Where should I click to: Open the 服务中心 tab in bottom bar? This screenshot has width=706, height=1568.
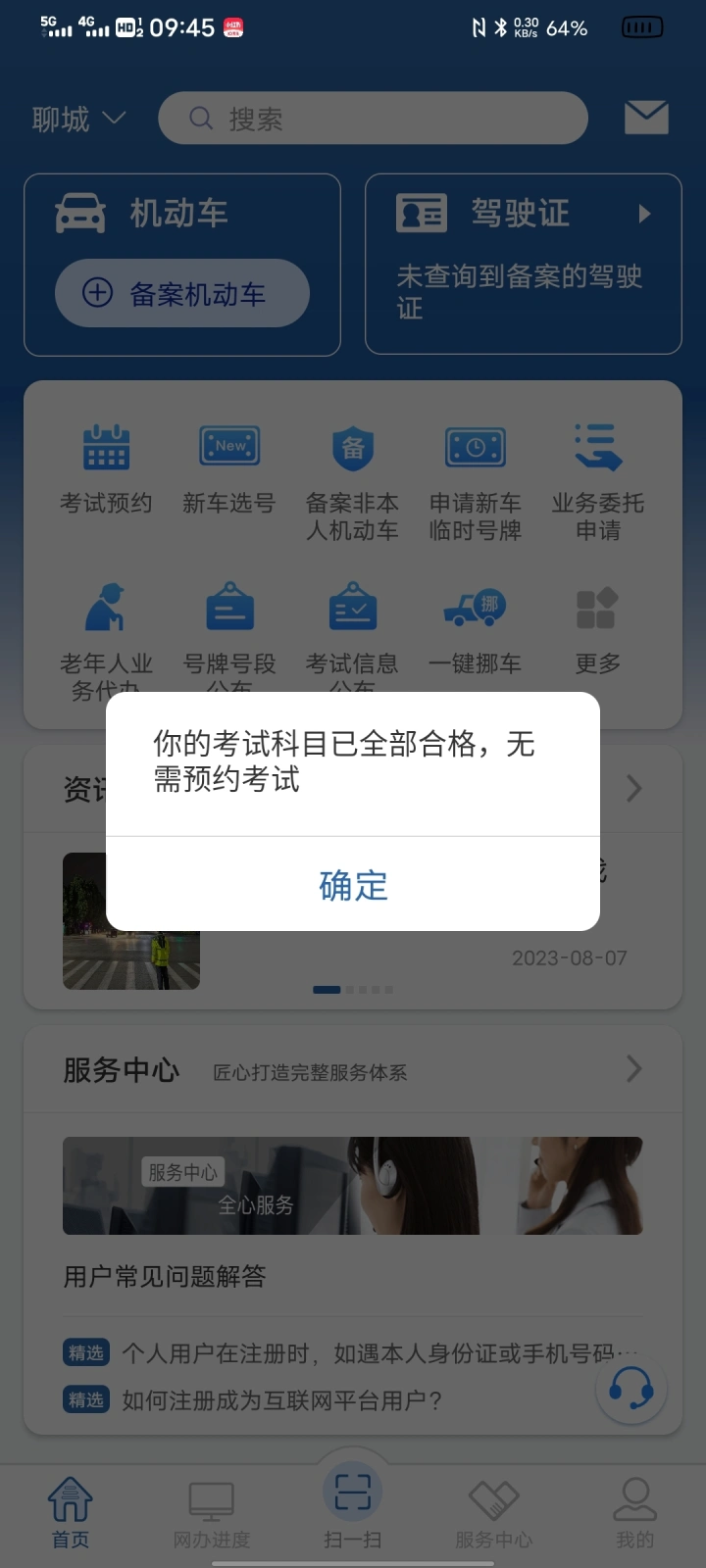click(493, 1513)
